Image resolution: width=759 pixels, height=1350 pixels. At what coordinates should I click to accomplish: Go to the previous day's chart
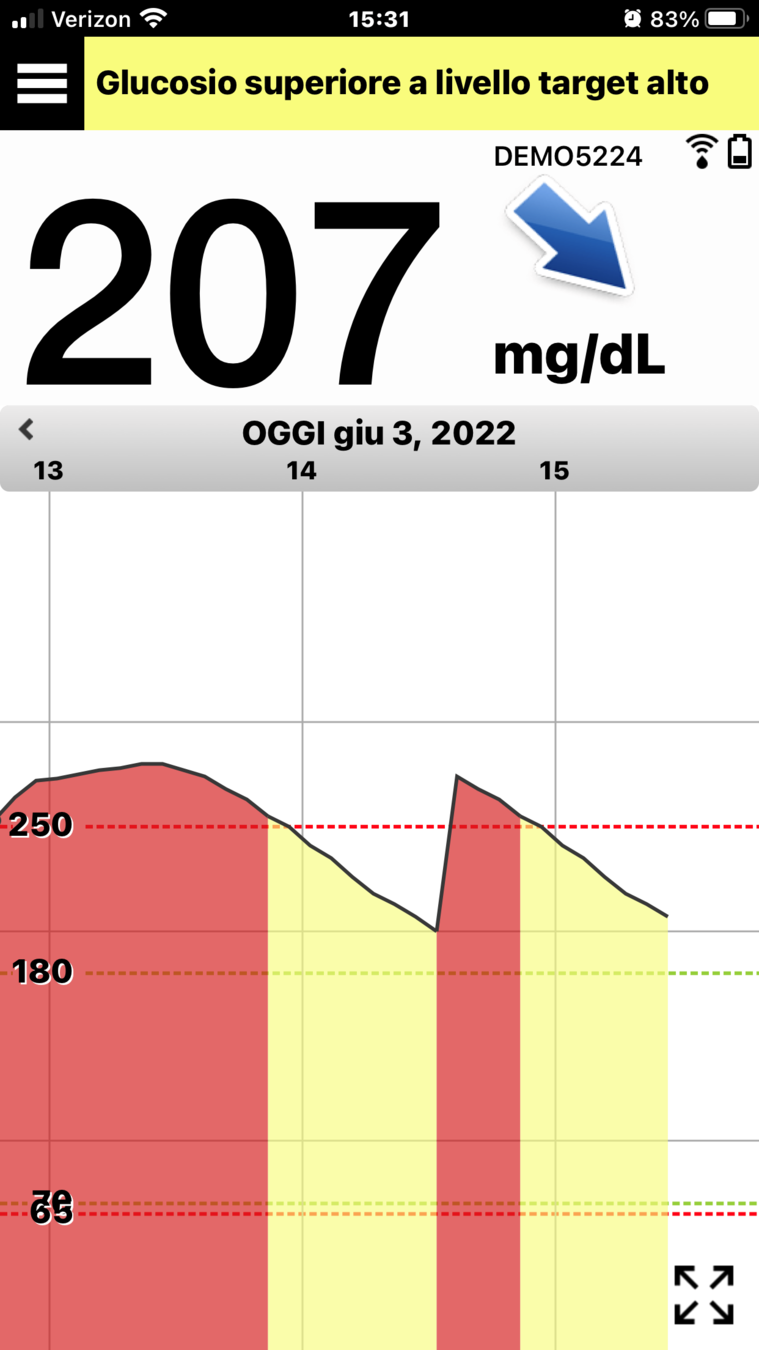click(x=27, y=430)
